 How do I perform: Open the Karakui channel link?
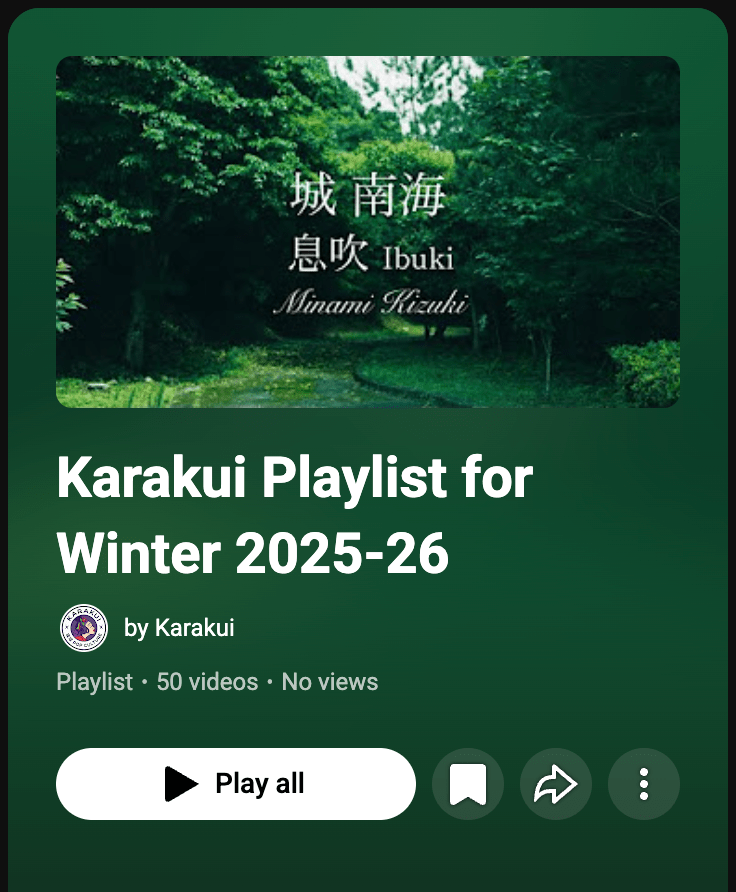[179, 628]
